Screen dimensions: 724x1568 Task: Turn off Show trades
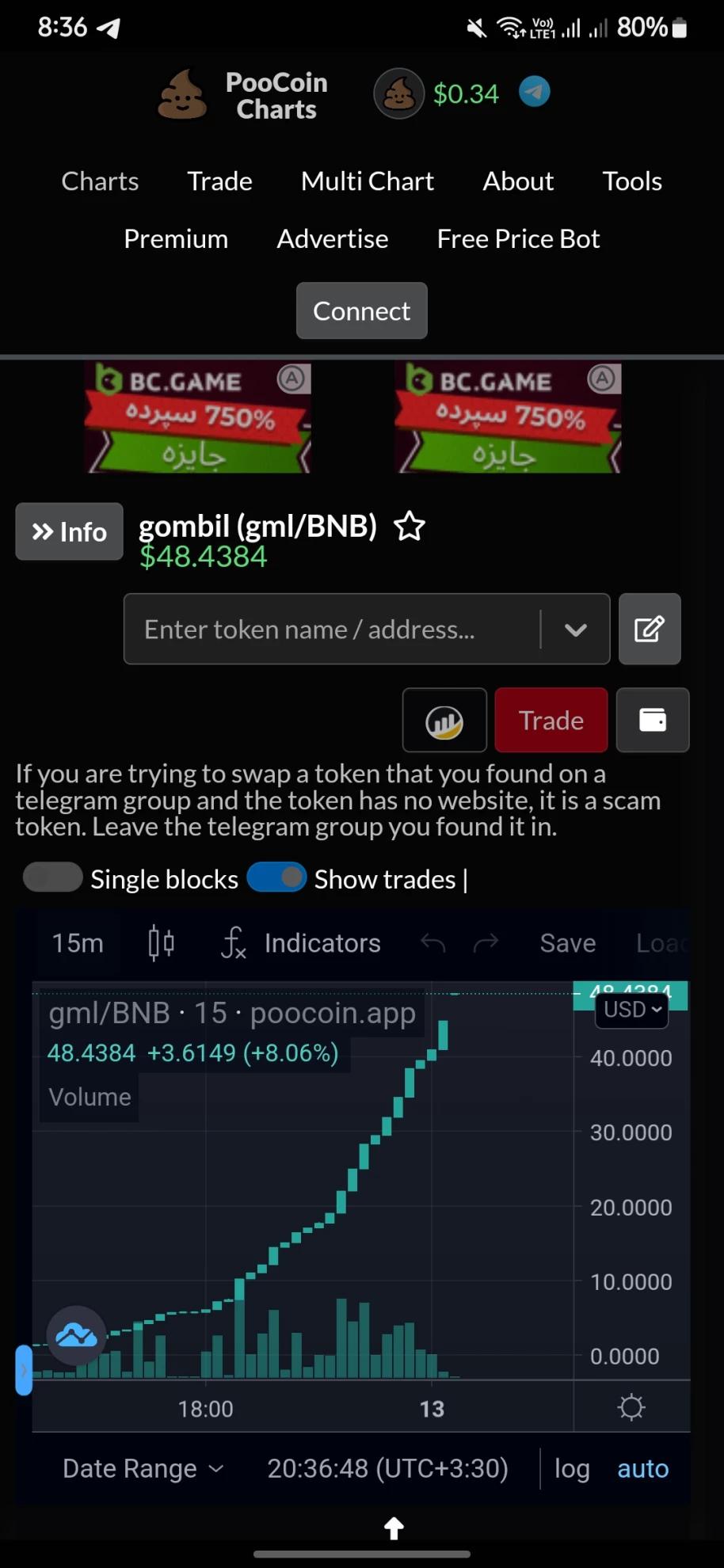276,877
